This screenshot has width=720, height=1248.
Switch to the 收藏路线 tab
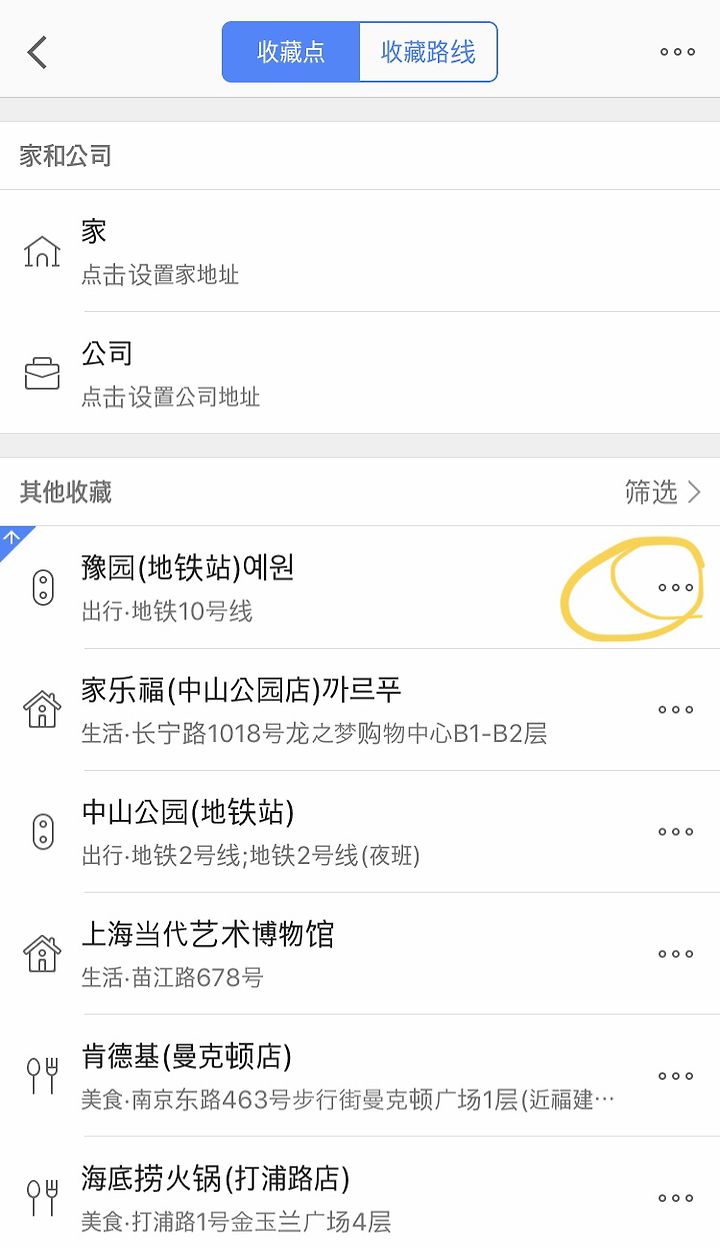(x=428, y=52)
